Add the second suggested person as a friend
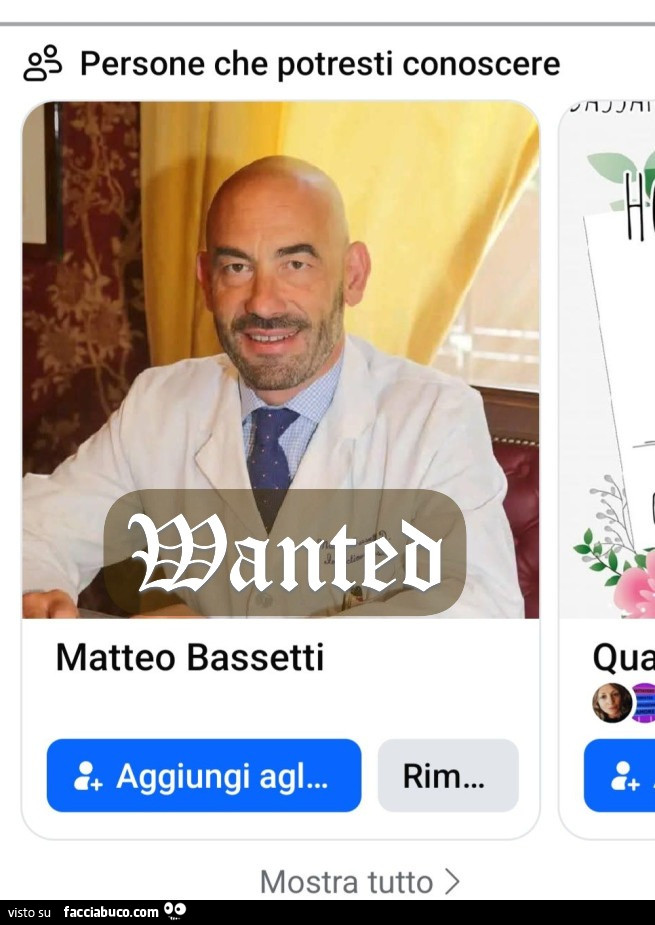Viewport: 655px width, 925px height. pyautogui.click(x=622, y=775)
